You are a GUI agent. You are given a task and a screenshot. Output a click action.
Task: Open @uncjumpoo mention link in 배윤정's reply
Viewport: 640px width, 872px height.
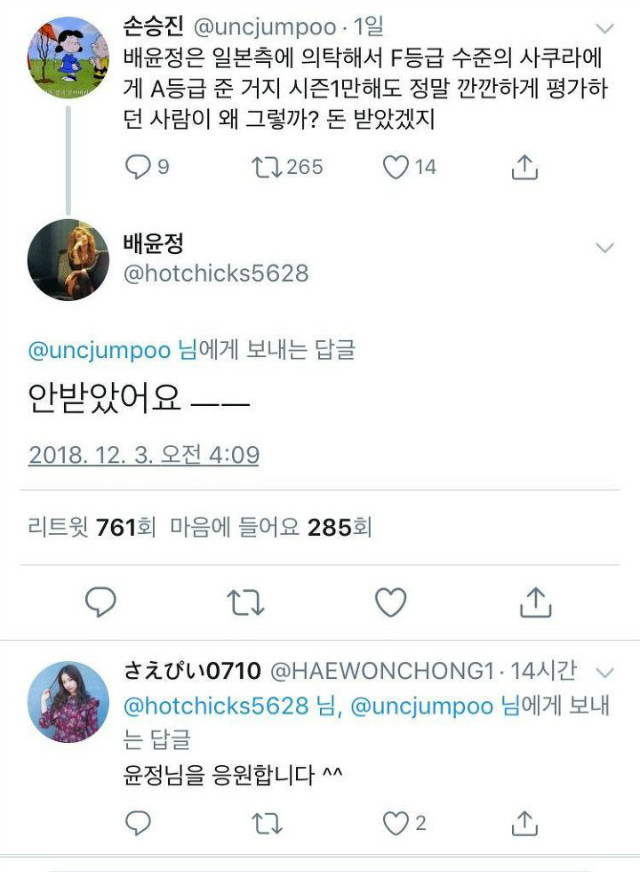[99, 350]
